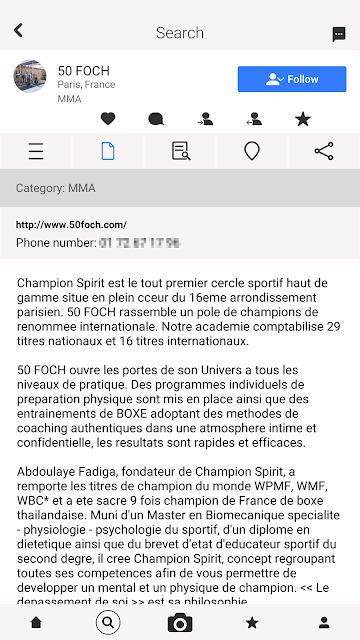Share this profile via share icon
This screenshot has height=640, width=360.
point(324,151)
